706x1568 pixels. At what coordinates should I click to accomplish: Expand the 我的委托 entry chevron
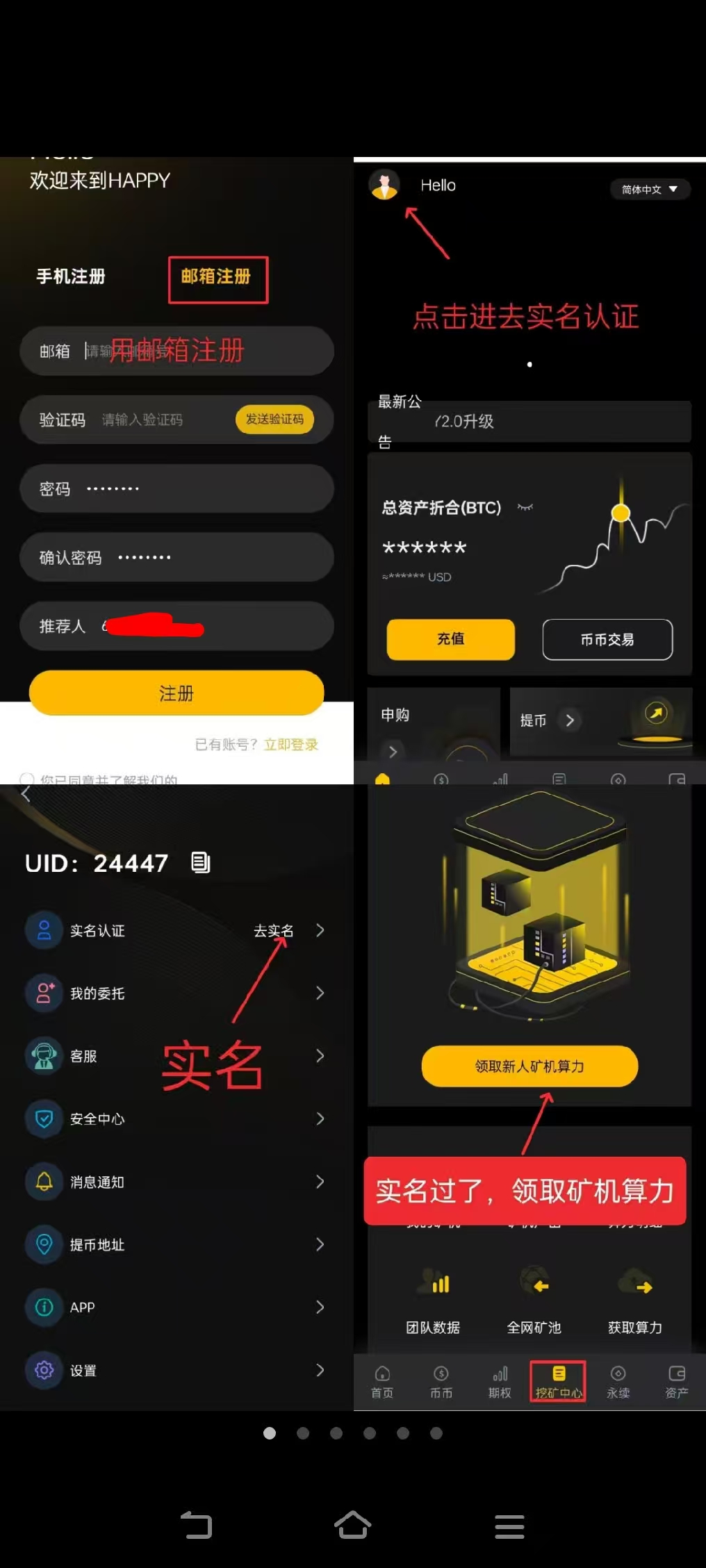coord(320,993)
